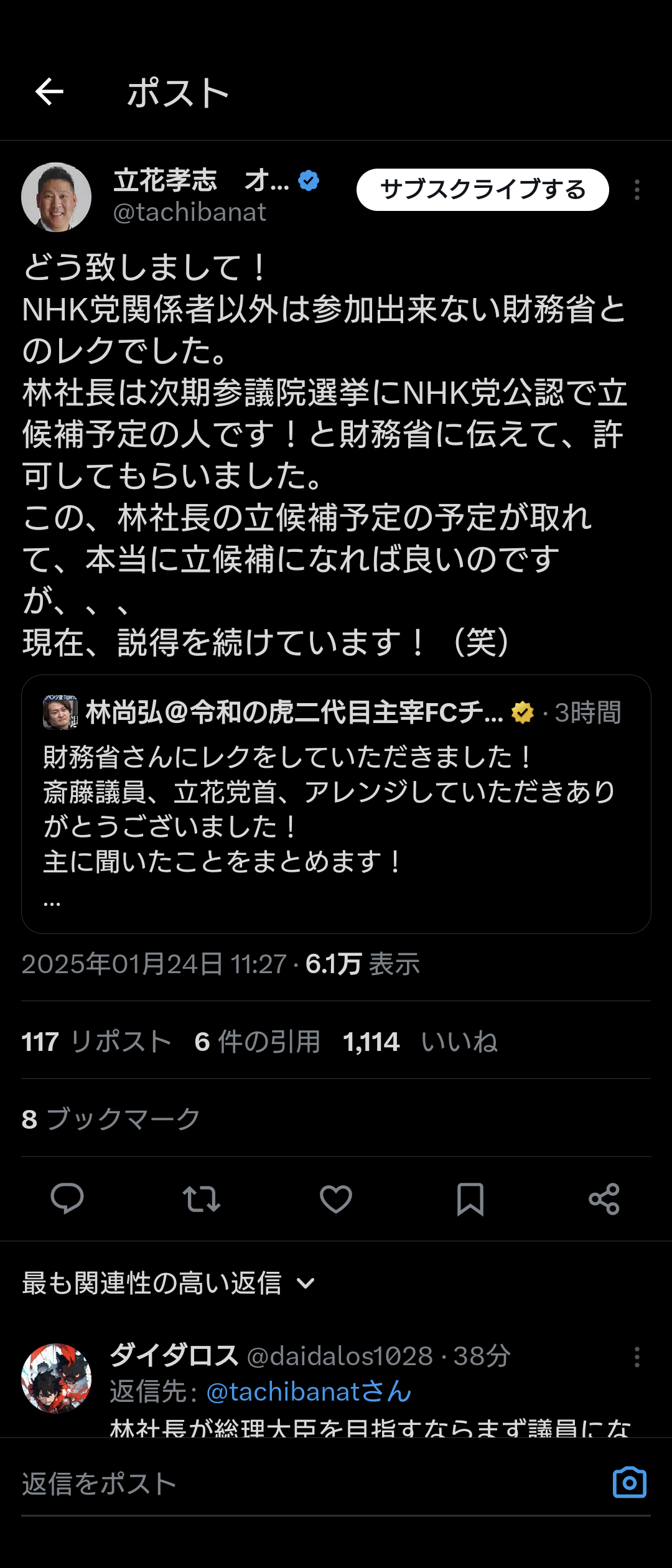Like 立花孝志's post
Viewport: 672px width, 1568px height.
click(336, 1198)
